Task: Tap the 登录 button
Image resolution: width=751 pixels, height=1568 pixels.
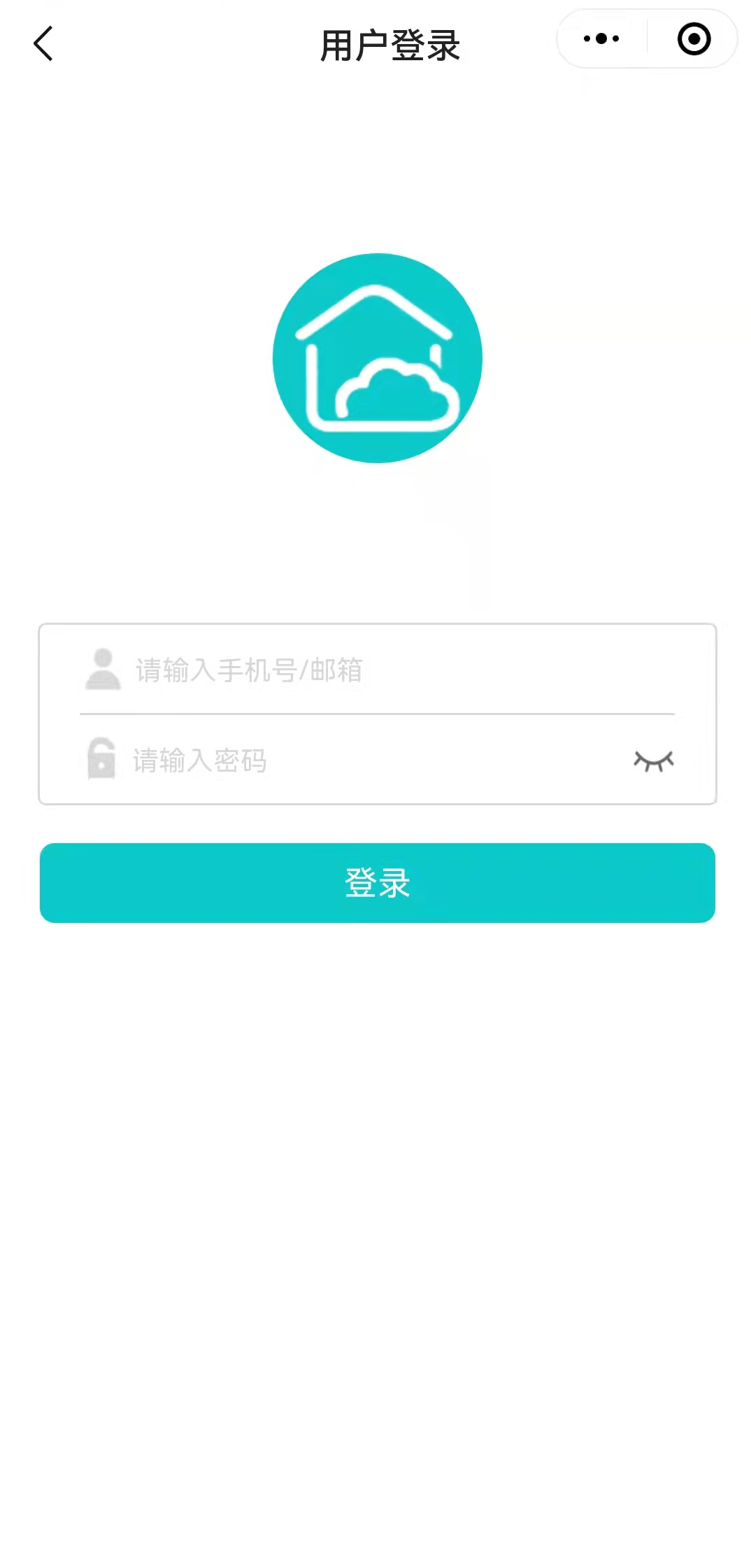Action: (378, 882)
